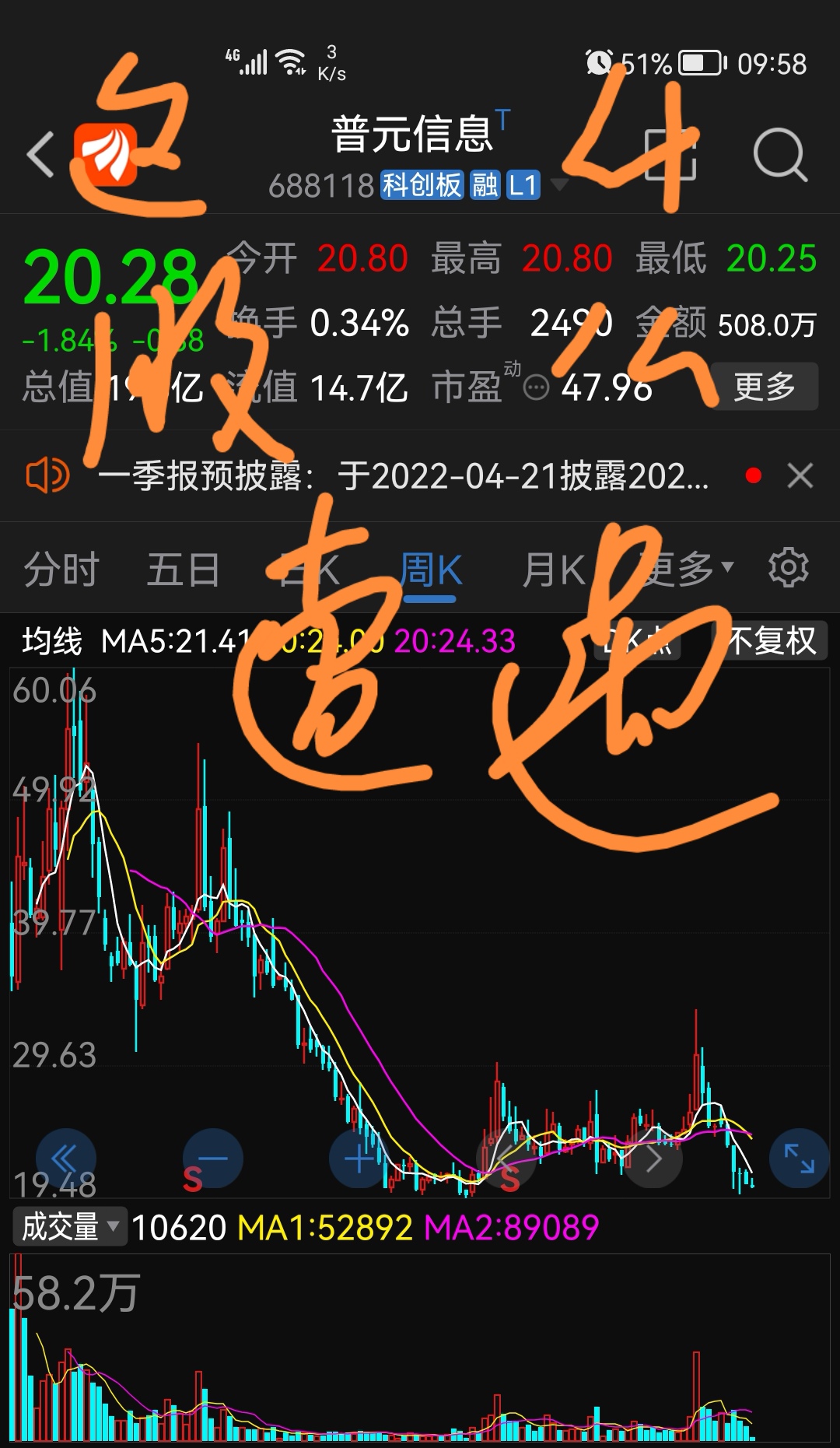Switch to the 分时 chart tab
840x1448 pixels.
[61, 567]
